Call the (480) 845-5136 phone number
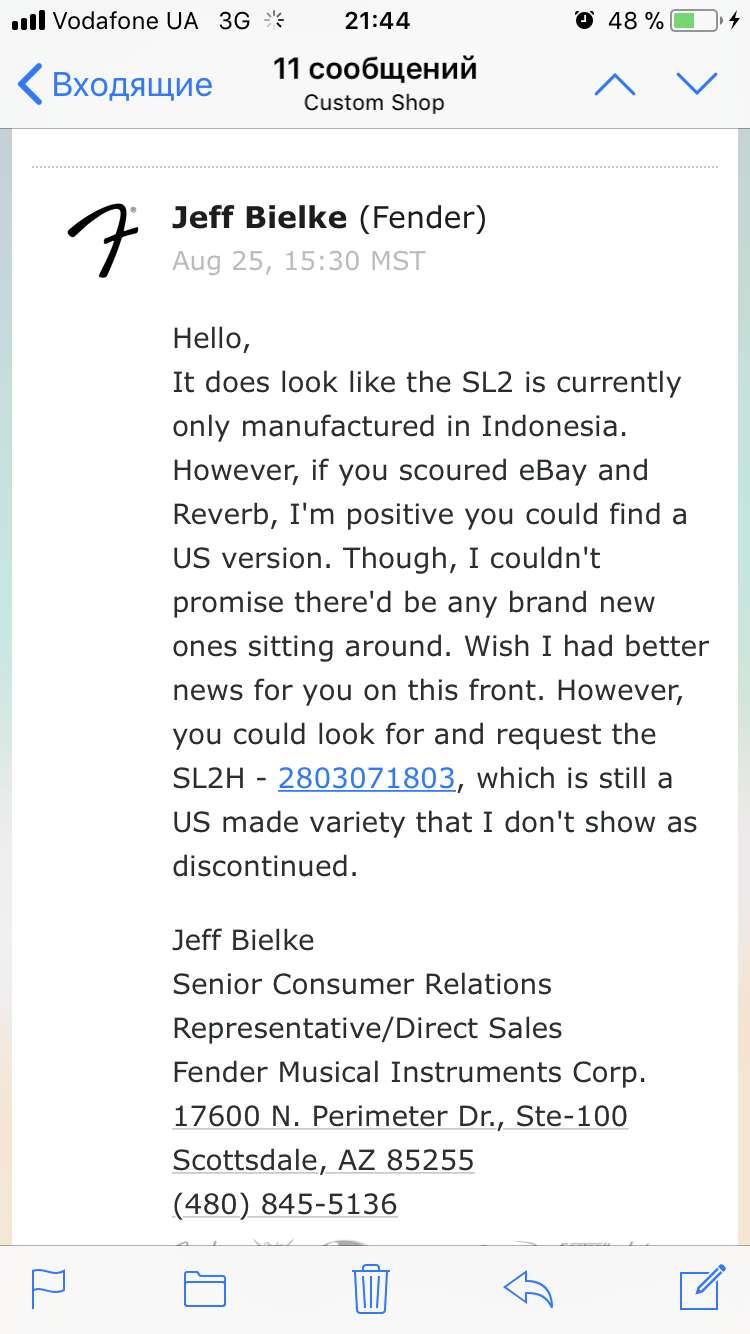750x1334 pixels. pos(285,1204)
